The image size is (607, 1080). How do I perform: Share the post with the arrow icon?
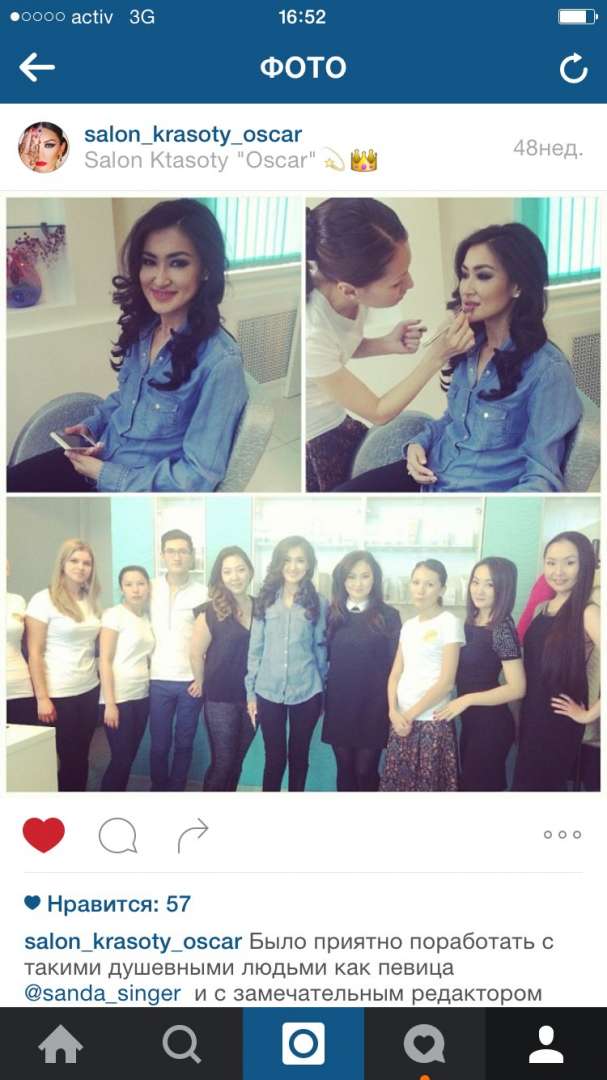(192, 835)
